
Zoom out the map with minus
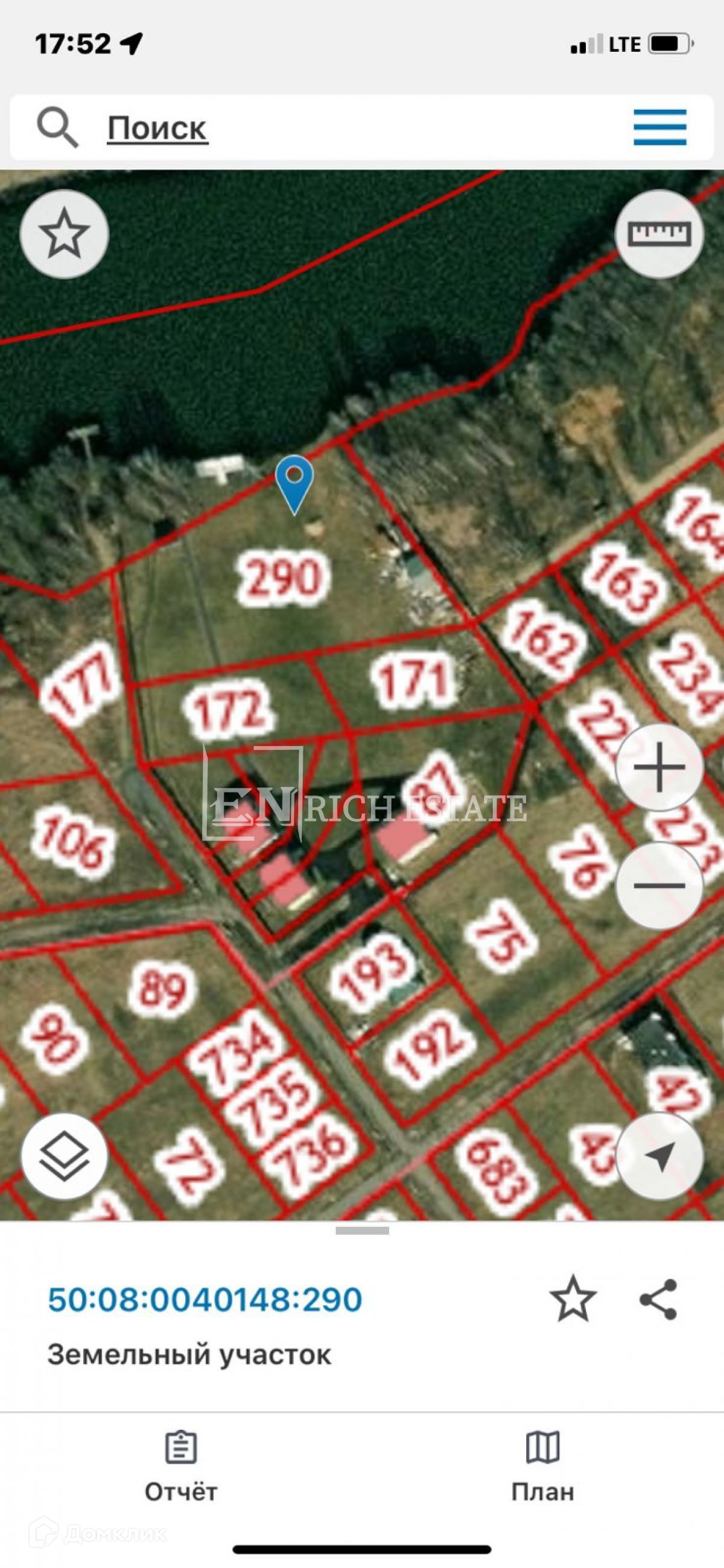(x=659, y=885)
